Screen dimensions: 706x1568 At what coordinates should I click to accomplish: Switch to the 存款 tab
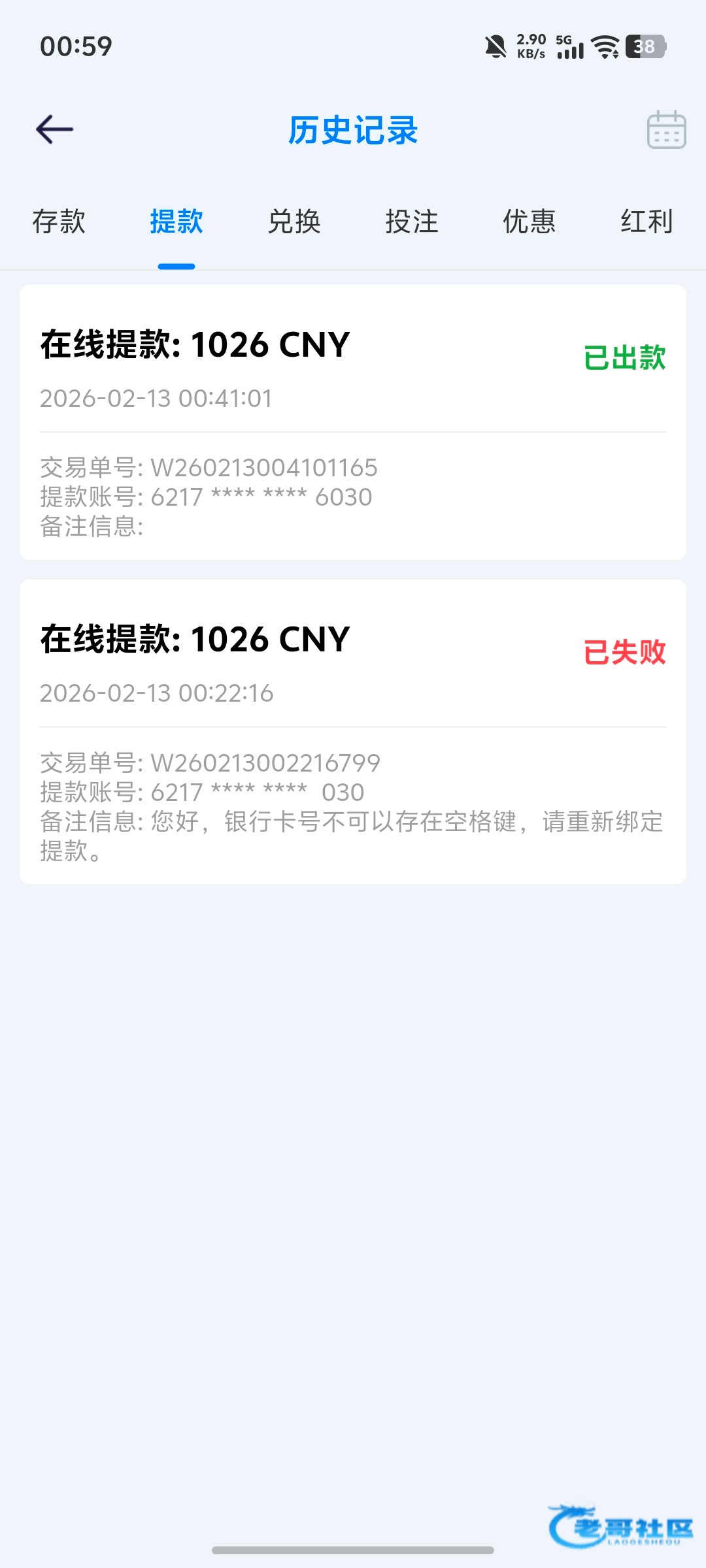point(59,222)
